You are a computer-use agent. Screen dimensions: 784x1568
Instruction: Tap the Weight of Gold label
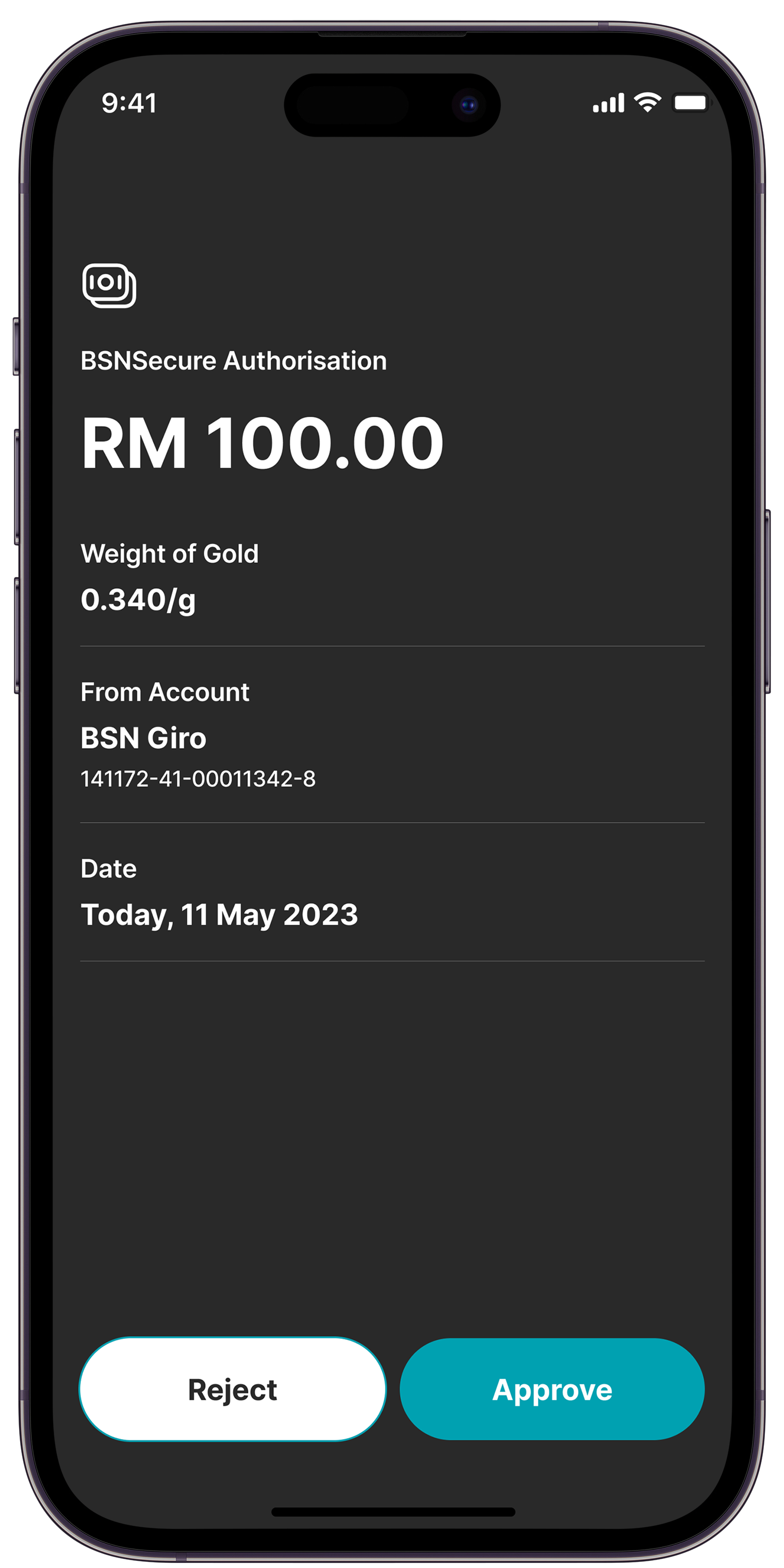click(170, 554)
